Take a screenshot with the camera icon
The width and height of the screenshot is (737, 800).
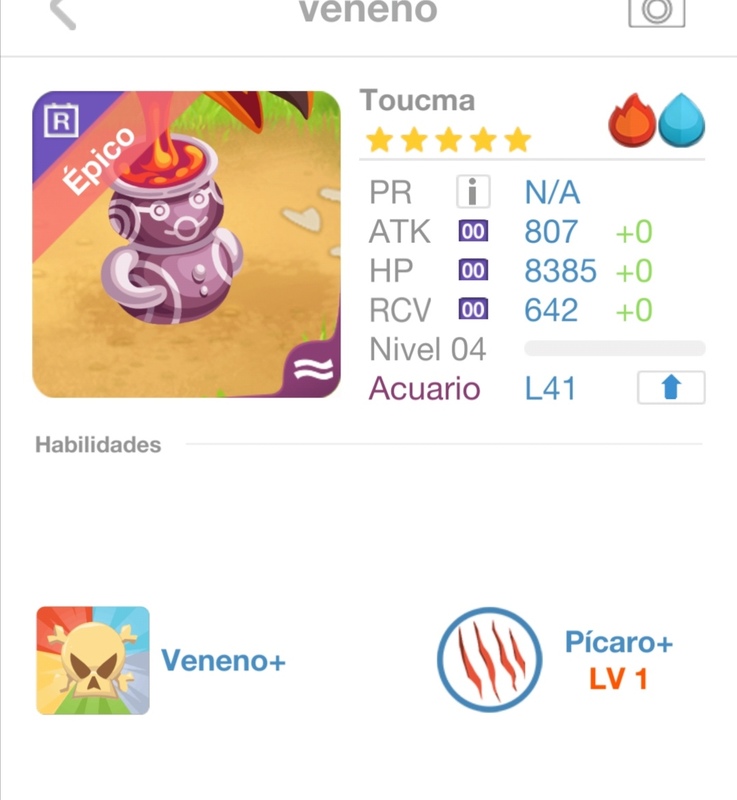[x=656, y=12]
